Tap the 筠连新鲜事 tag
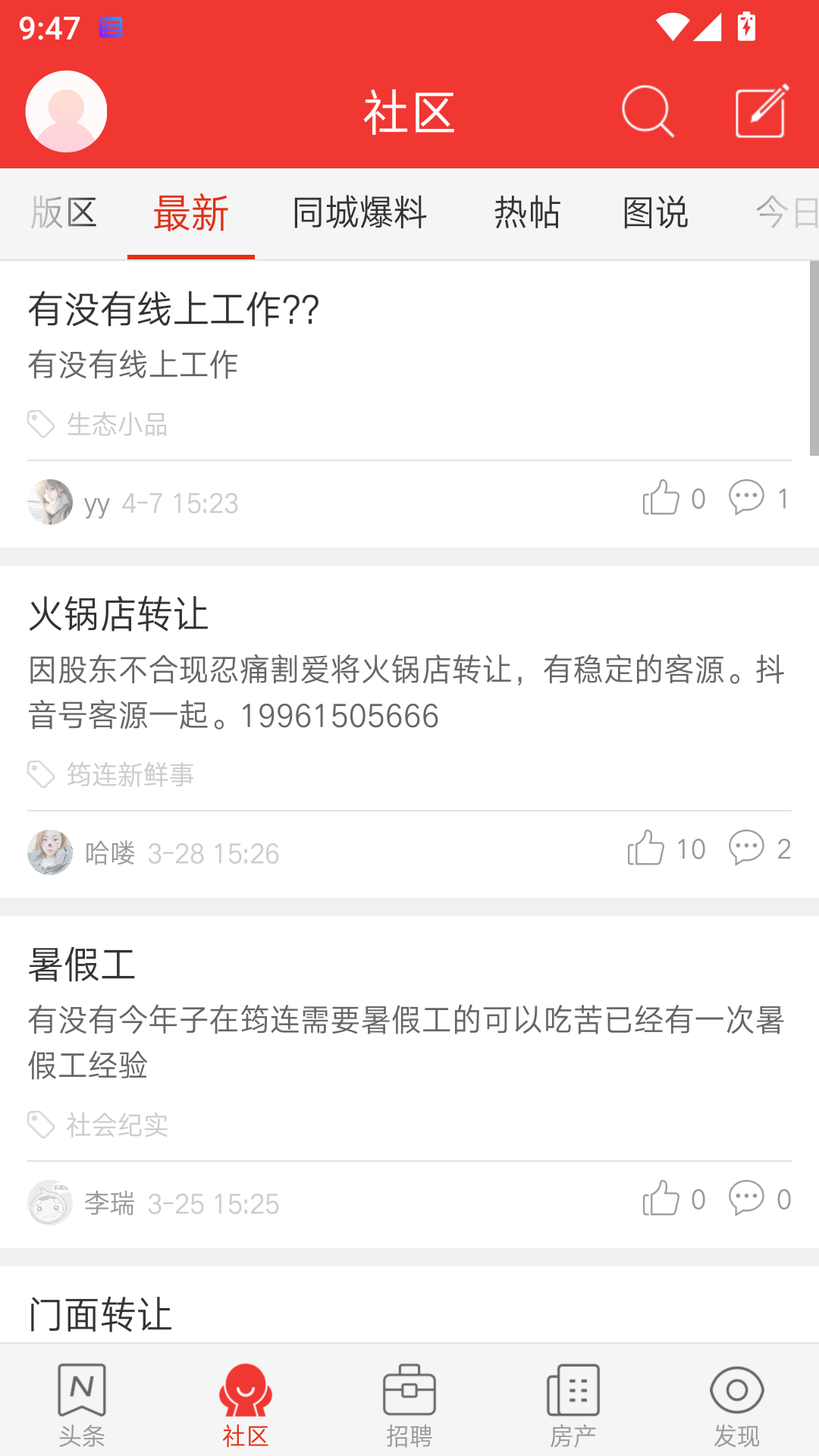The width and height of the screenshot is (819, 1456). point(130,774)
